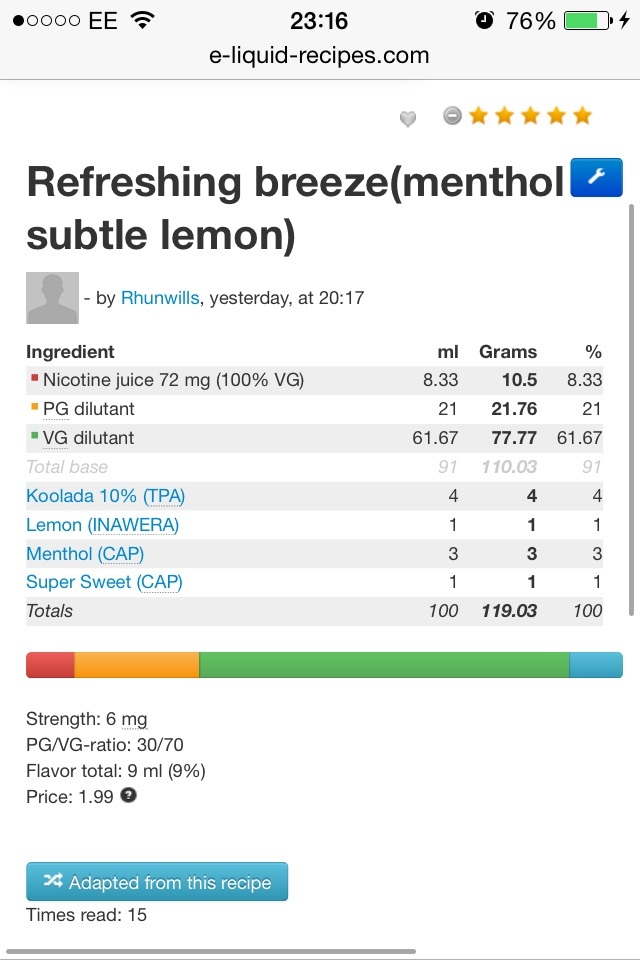The image size is (640, 960).
Task: Open the Super Sweet (CAP) flavor
Action: [x=104, y=582]
